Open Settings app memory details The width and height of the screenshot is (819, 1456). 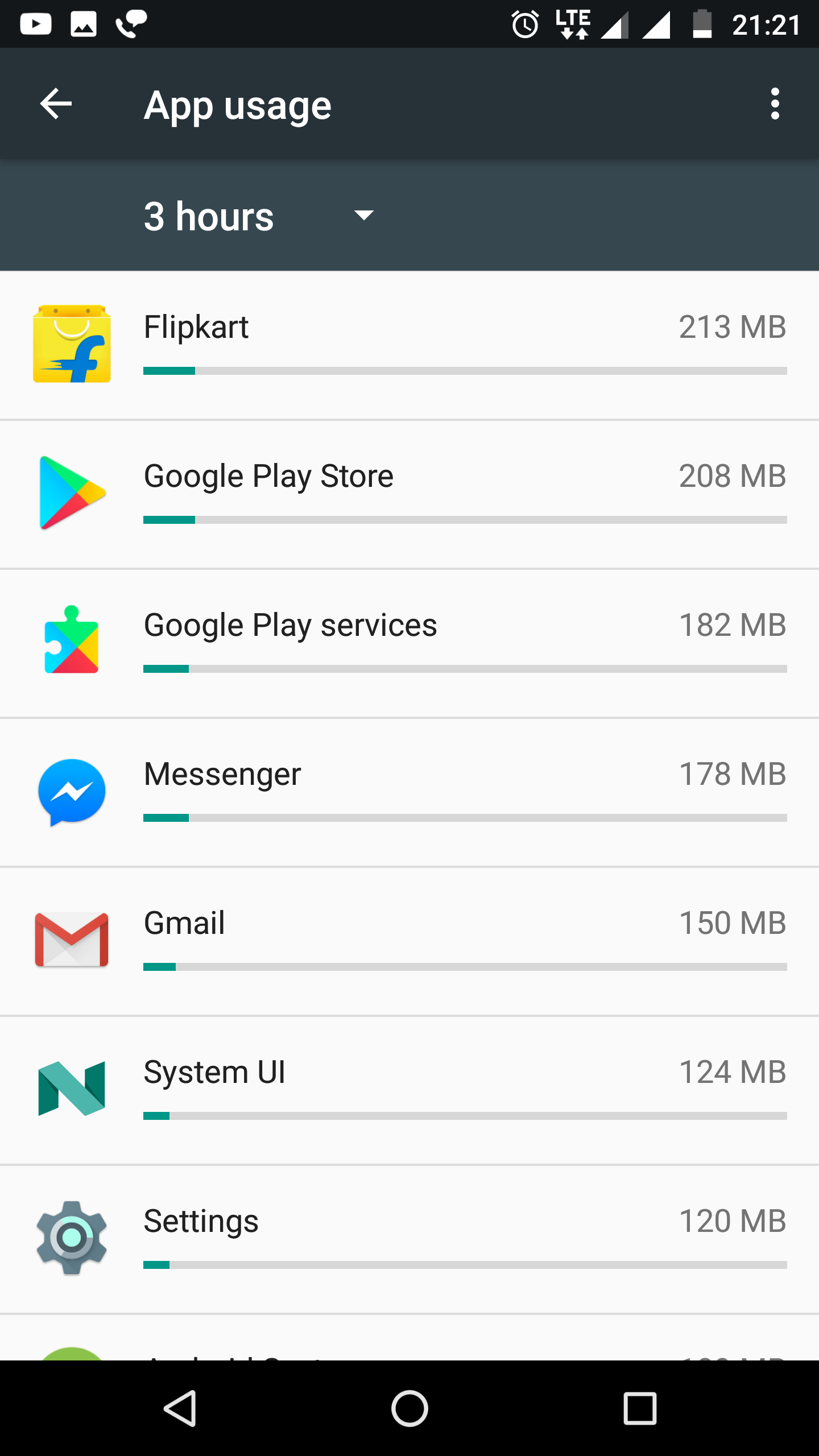[409, 1239]
